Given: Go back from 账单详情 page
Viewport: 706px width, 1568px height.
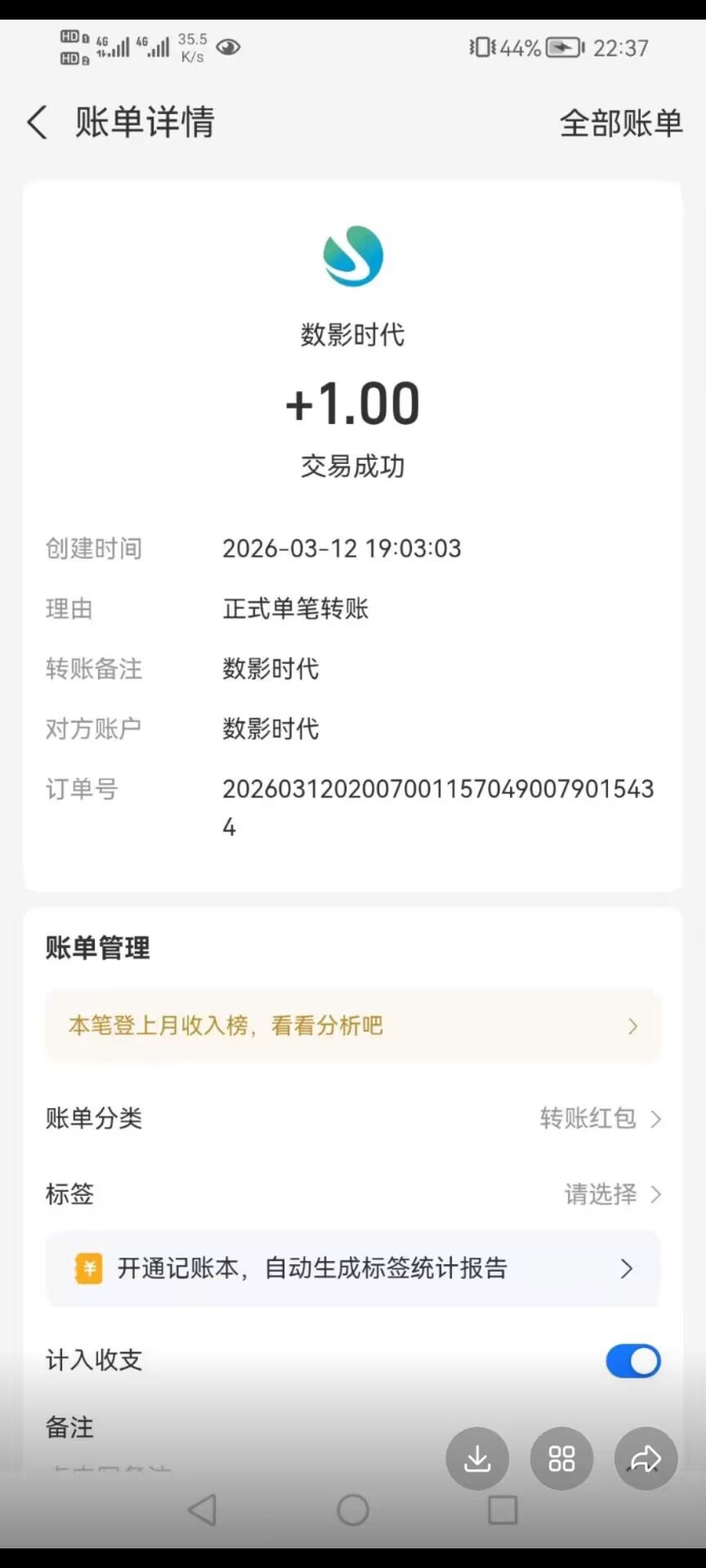Looking at the screenshot, I should 38,122.
